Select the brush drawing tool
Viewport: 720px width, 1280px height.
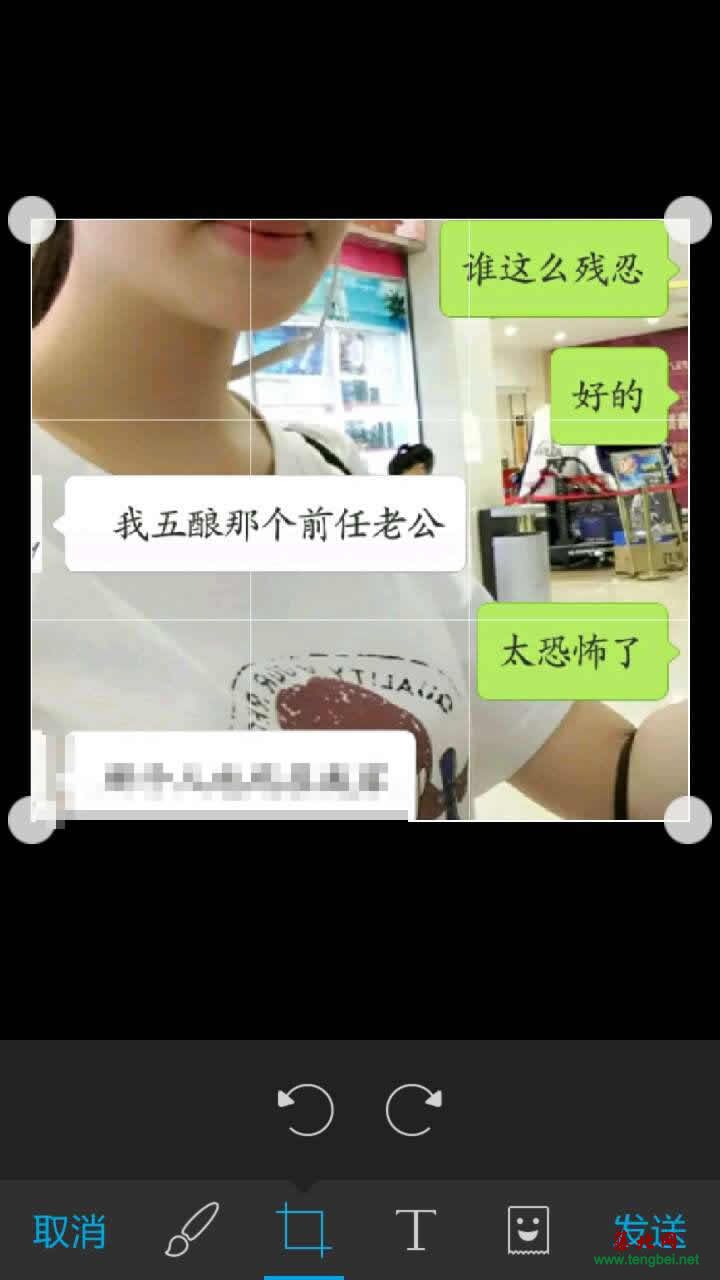[x=192, y=1230]
